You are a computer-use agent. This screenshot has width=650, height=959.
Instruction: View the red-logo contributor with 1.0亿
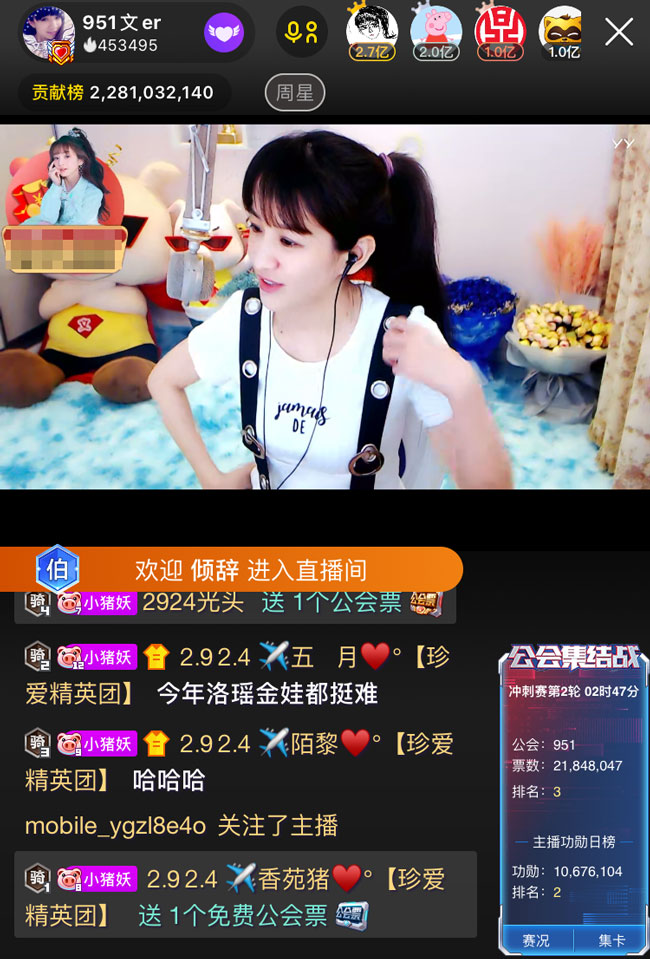tap(499, 31)
